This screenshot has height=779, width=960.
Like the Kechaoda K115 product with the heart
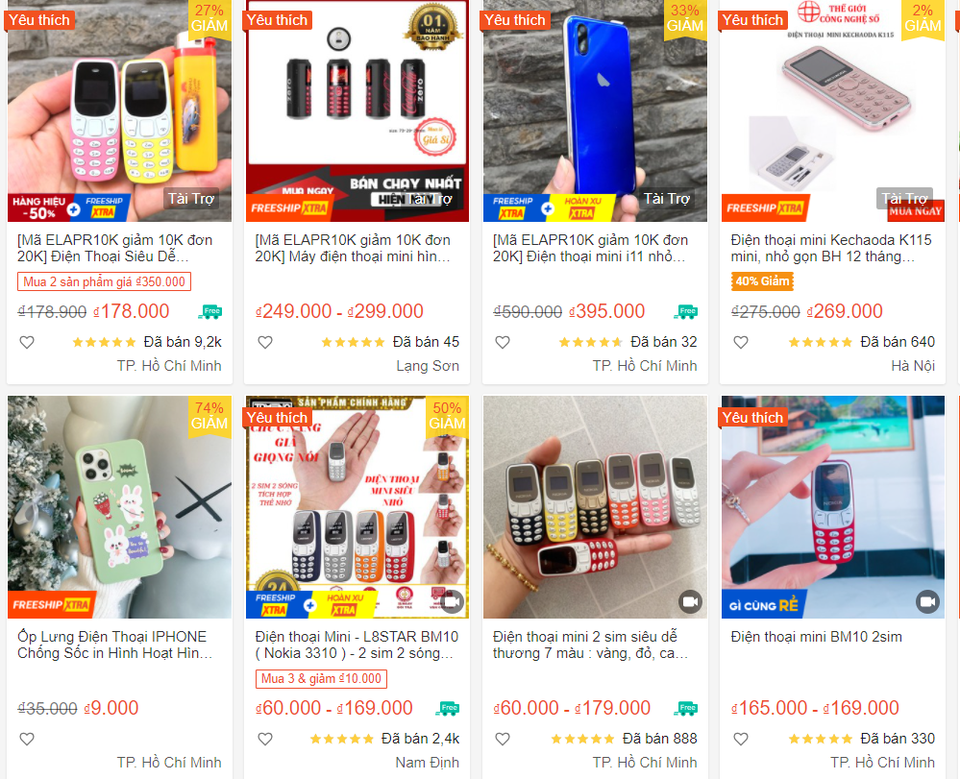(741, 342)
